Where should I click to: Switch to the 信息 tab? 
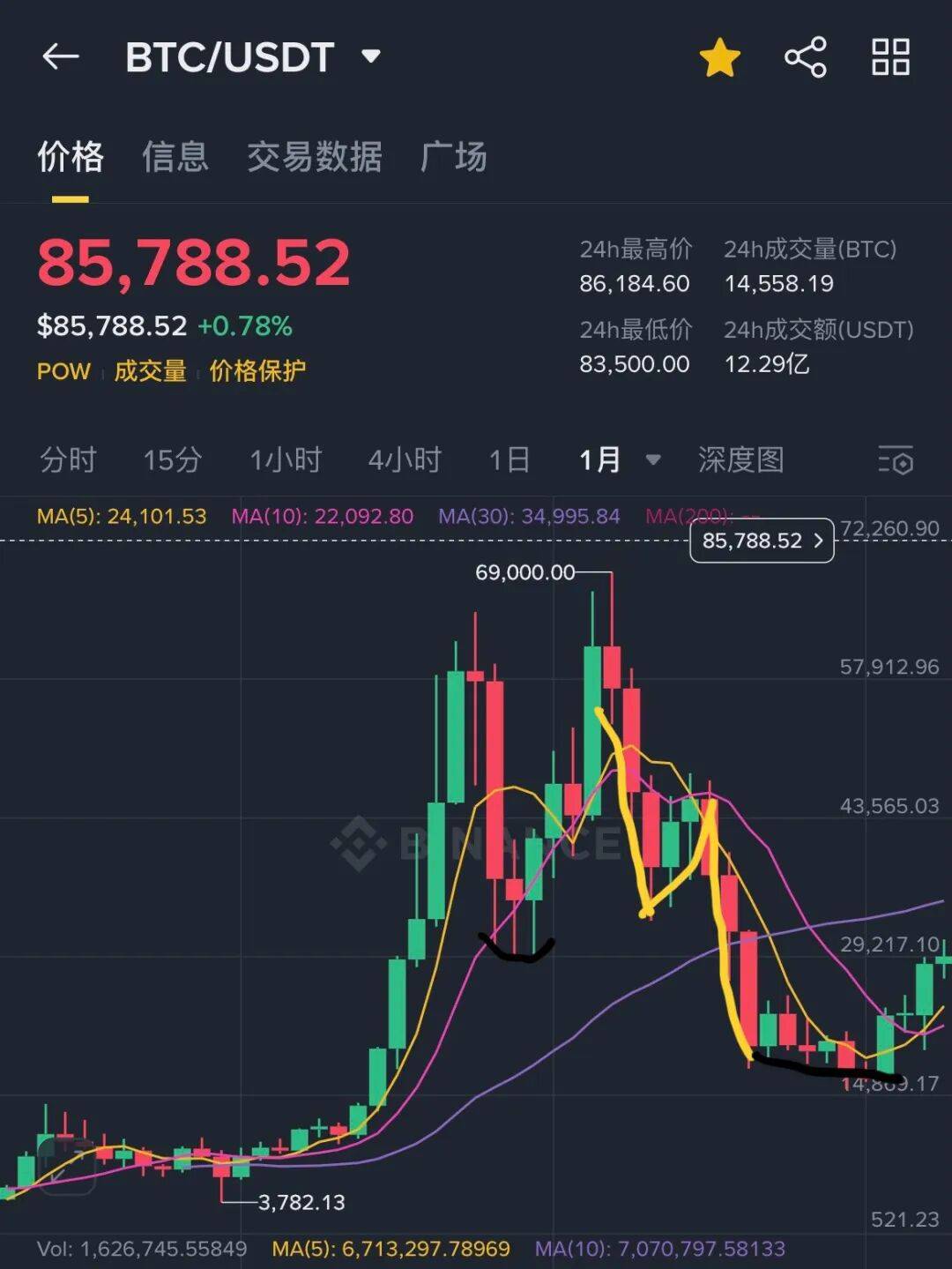click(175, 157)
